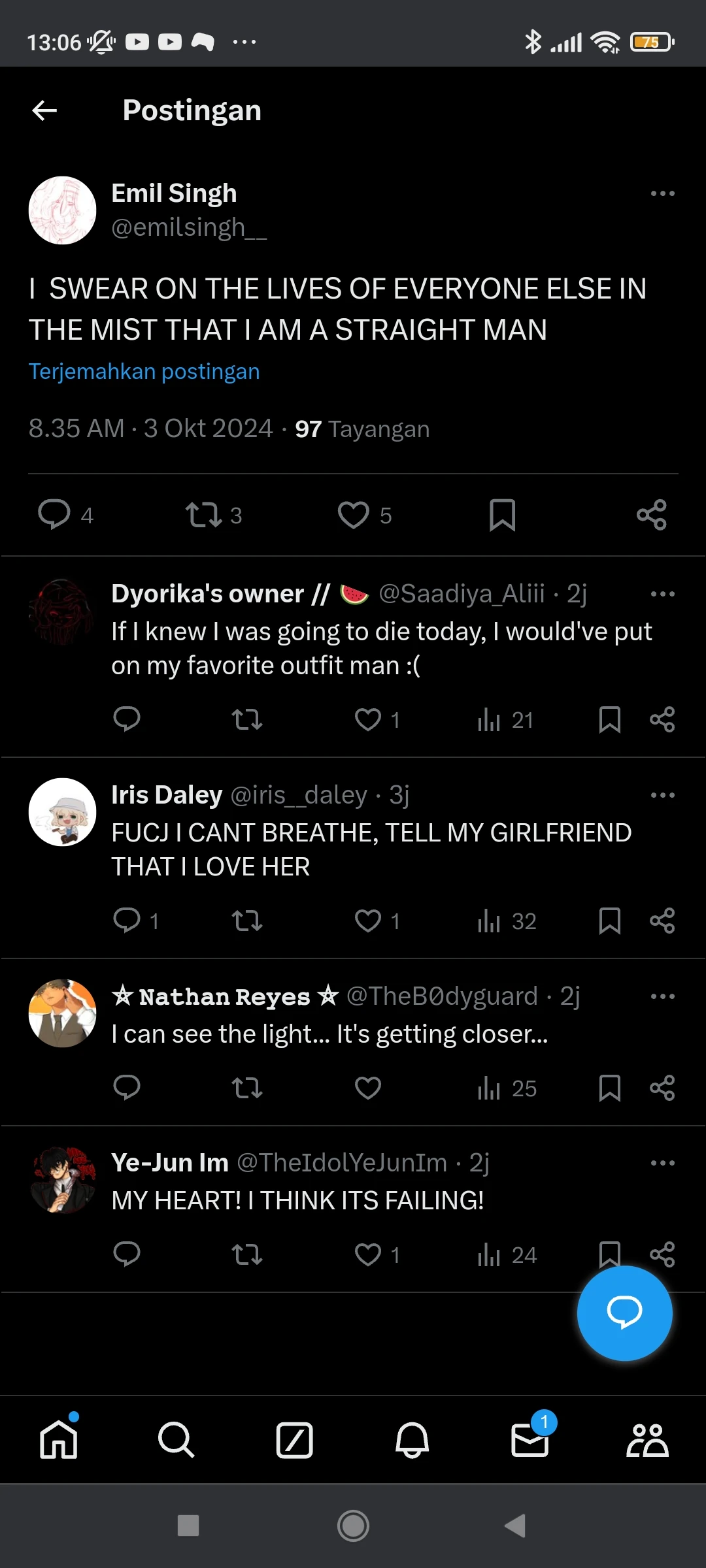
Task: Open the Search tab
Action: [176, 1440]
